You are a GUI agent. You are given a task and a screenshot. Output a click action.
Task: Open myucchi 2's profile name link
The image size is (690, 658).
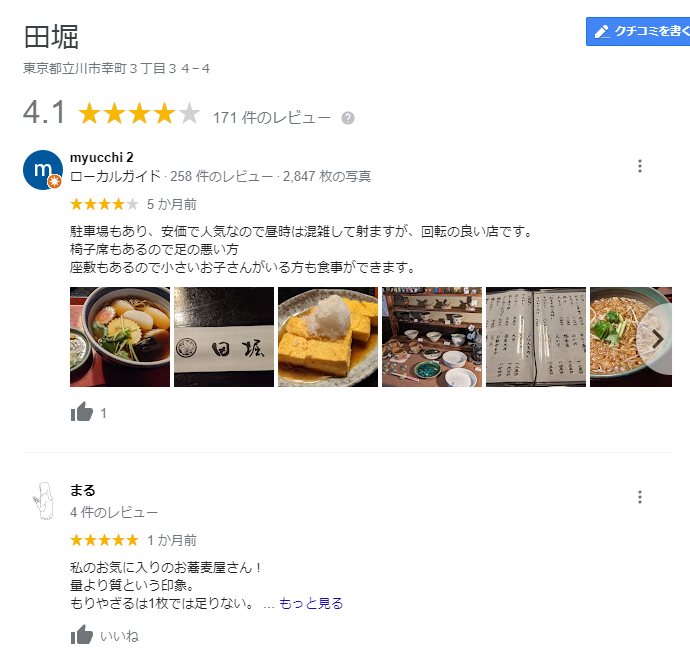tap(102, 157)
